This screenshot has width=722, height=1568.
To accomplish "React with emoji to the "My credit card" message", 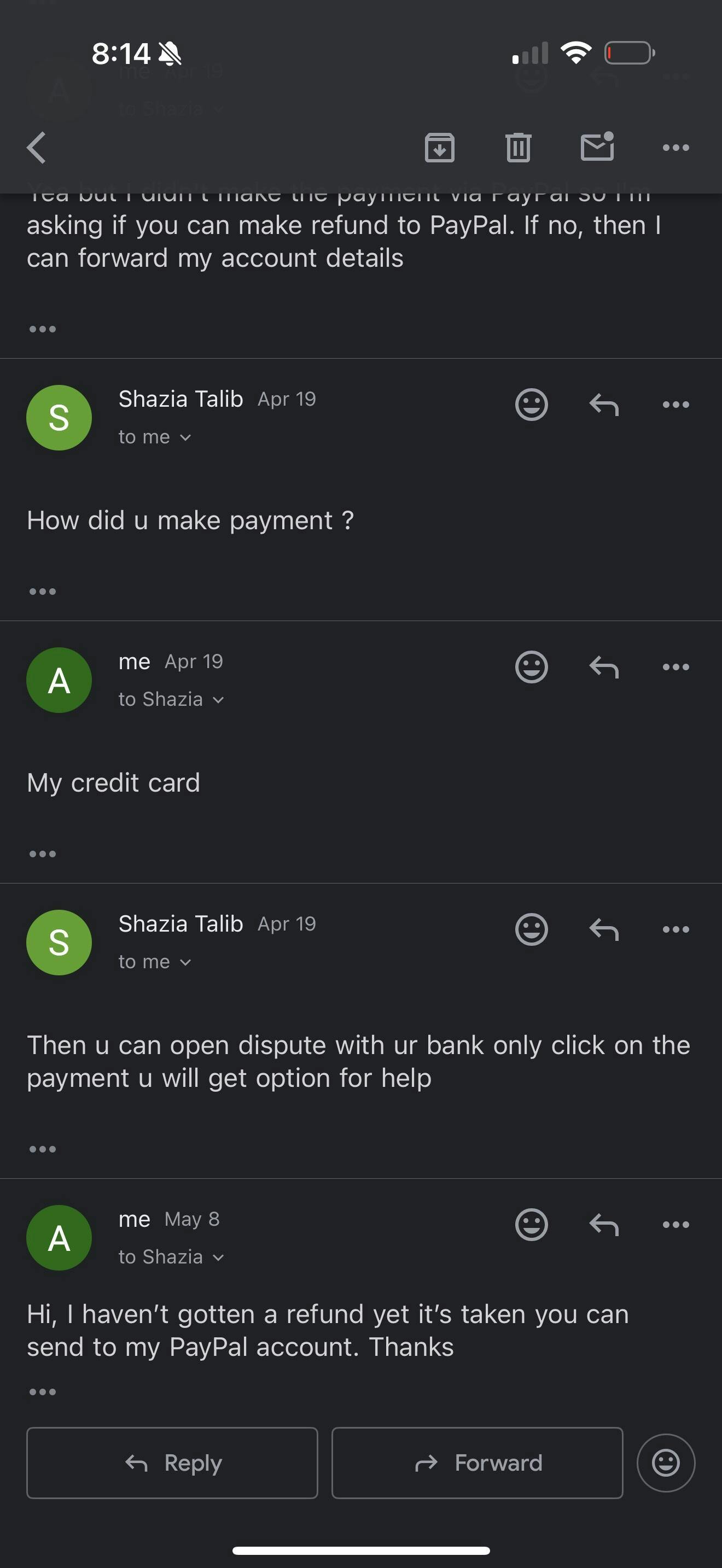I will click(532, 667).
